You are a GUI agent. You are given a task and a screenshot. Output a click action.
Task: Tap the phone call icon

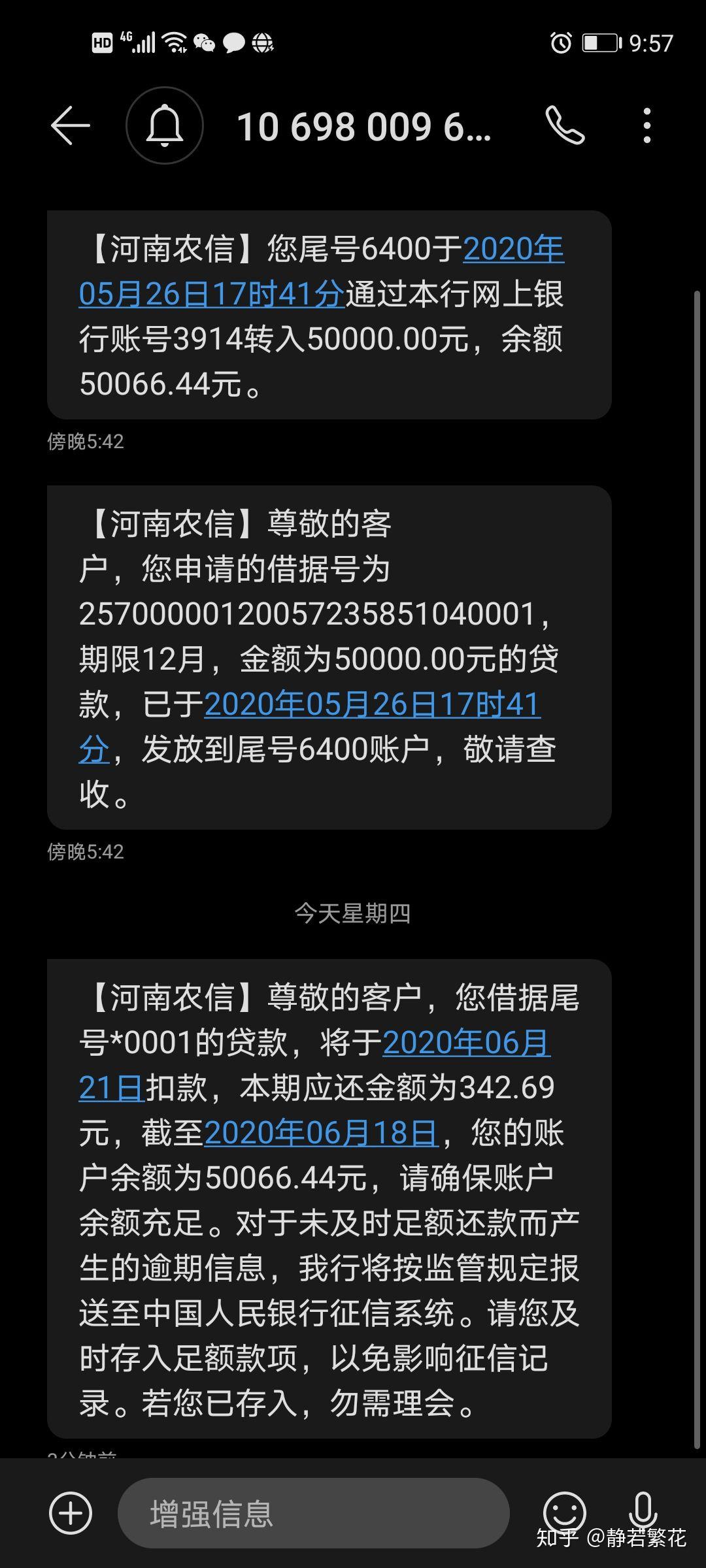[x=566, y=124]
